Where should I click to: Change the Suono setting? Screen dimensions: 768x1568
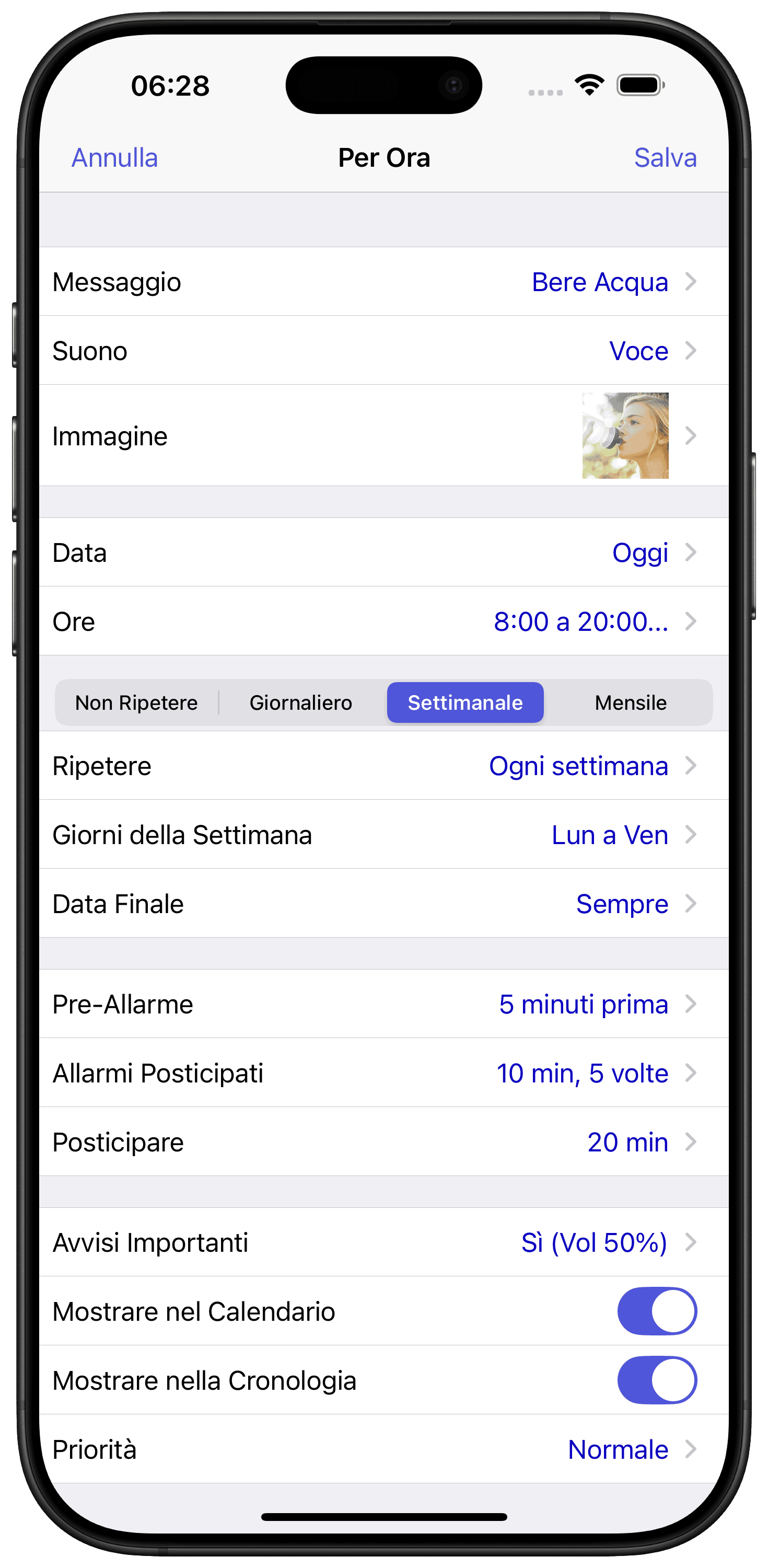pos(384,351)
